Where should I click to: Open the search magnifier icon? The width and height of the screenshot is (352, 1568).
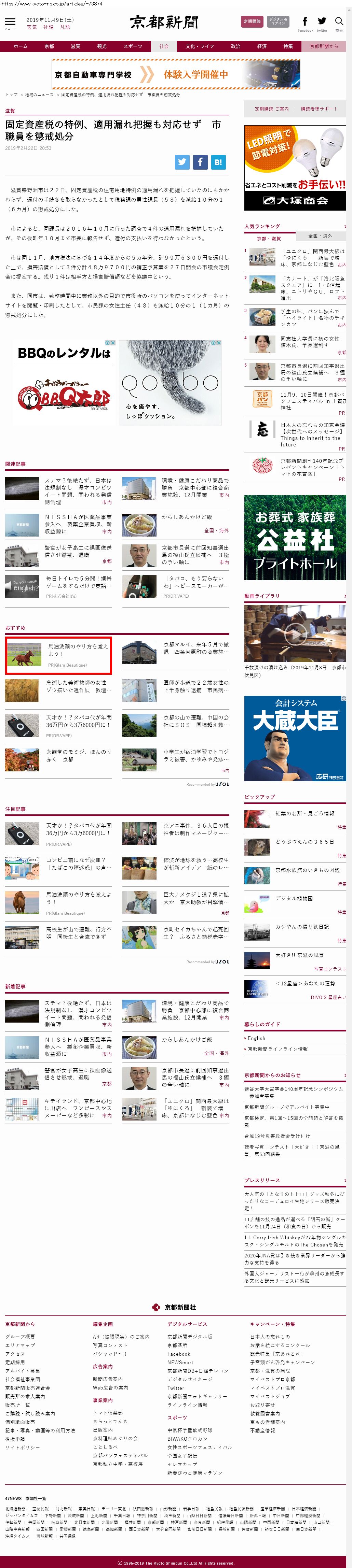coord(339,23)
